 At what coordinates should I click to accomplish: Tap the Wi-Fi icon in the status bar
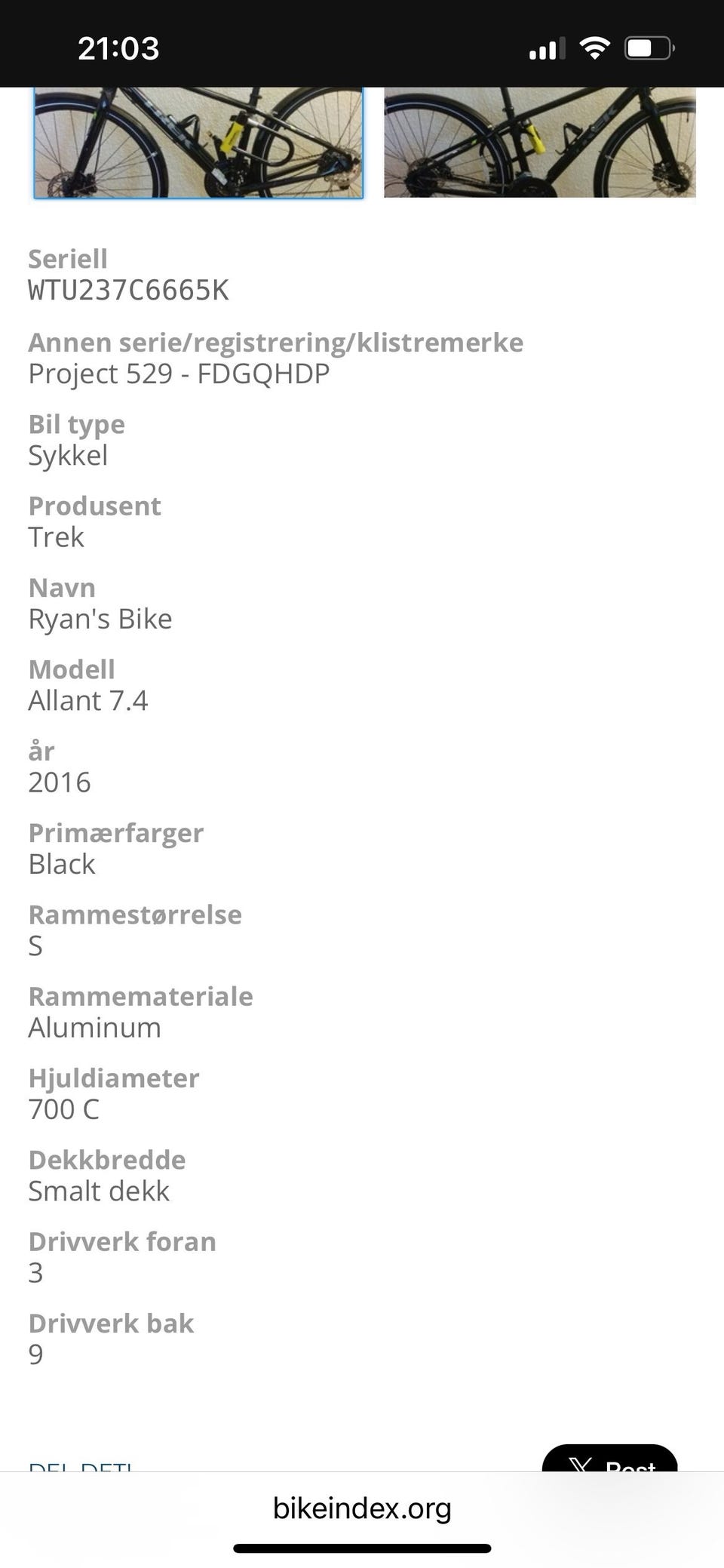click(595, 47)
